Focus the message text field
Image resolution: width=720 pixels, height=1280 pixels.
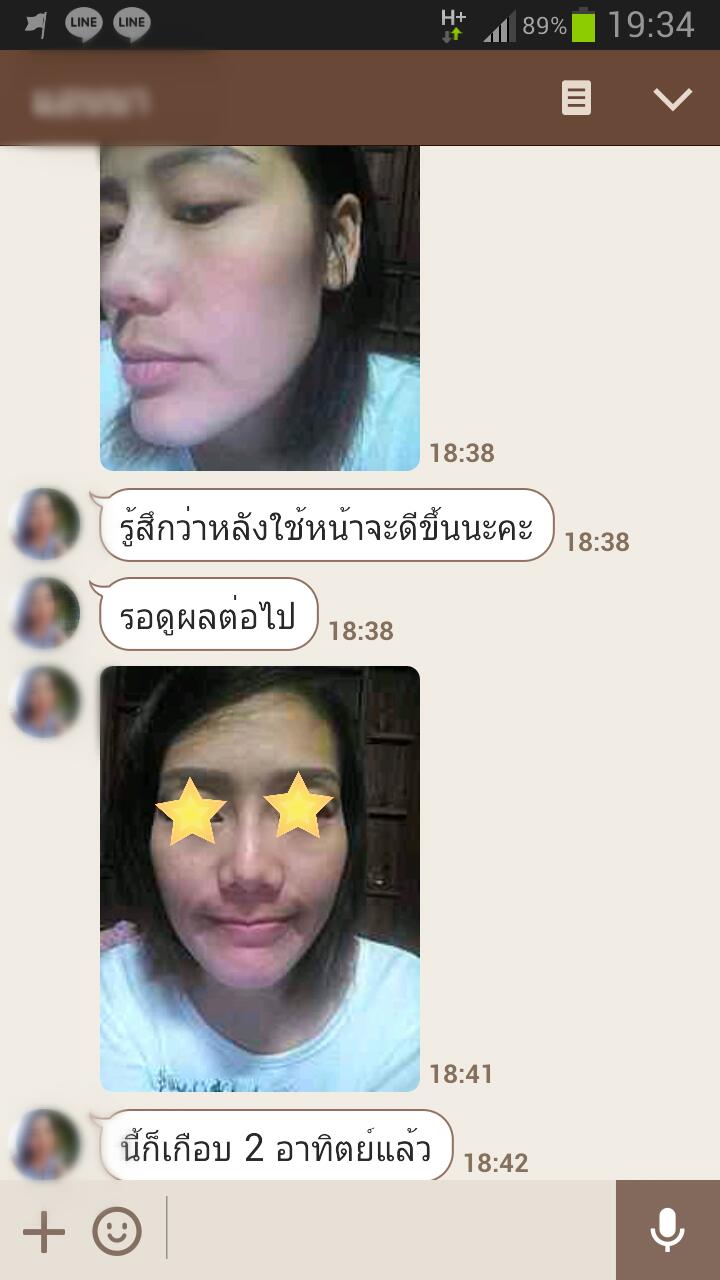coord(390,1230)
